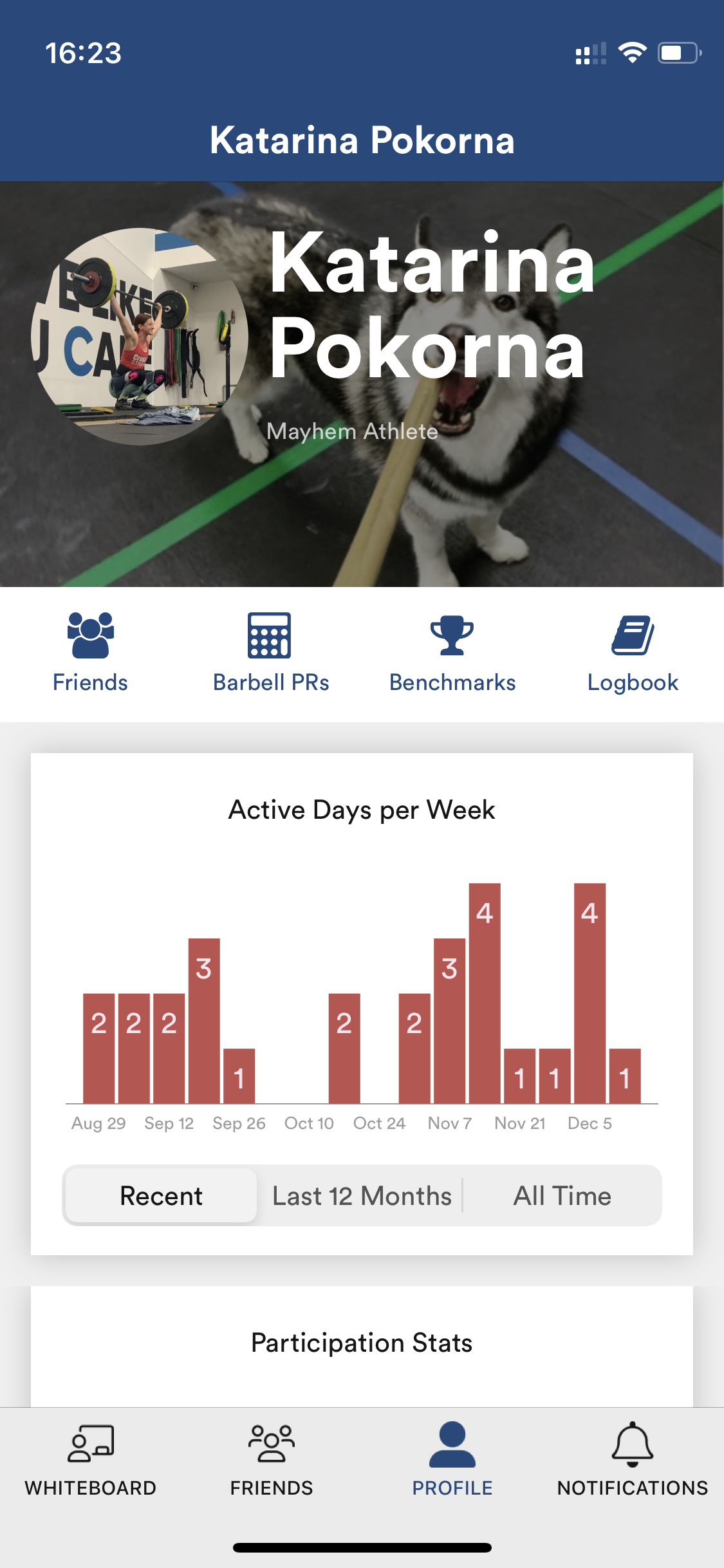This screenshot has width=724, height=1568.
Task: Open the Notifications tab
Action: (x=633, y=1459)
